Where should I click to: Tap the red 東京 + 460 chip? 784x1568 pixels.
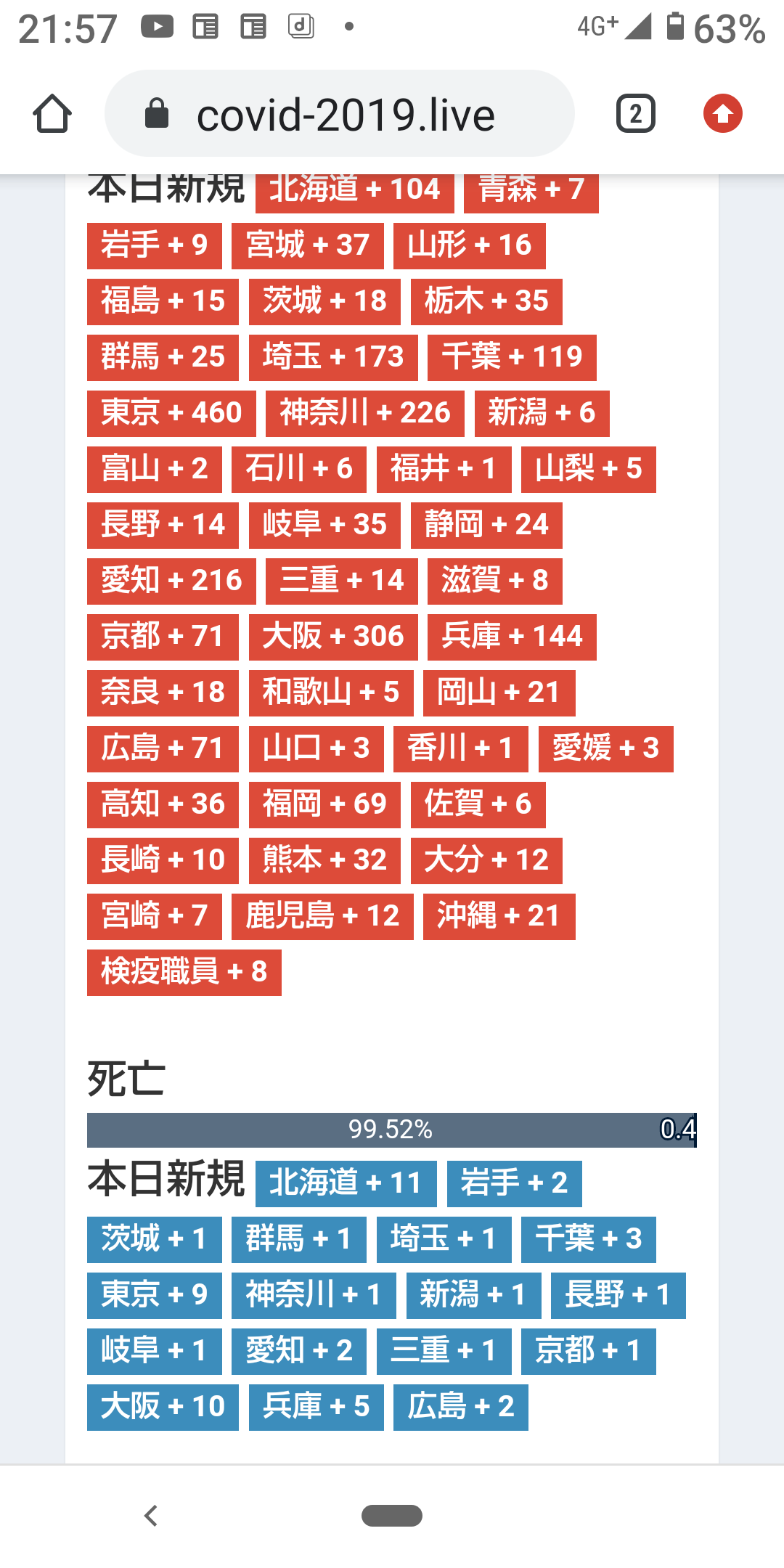click(171, 413)
